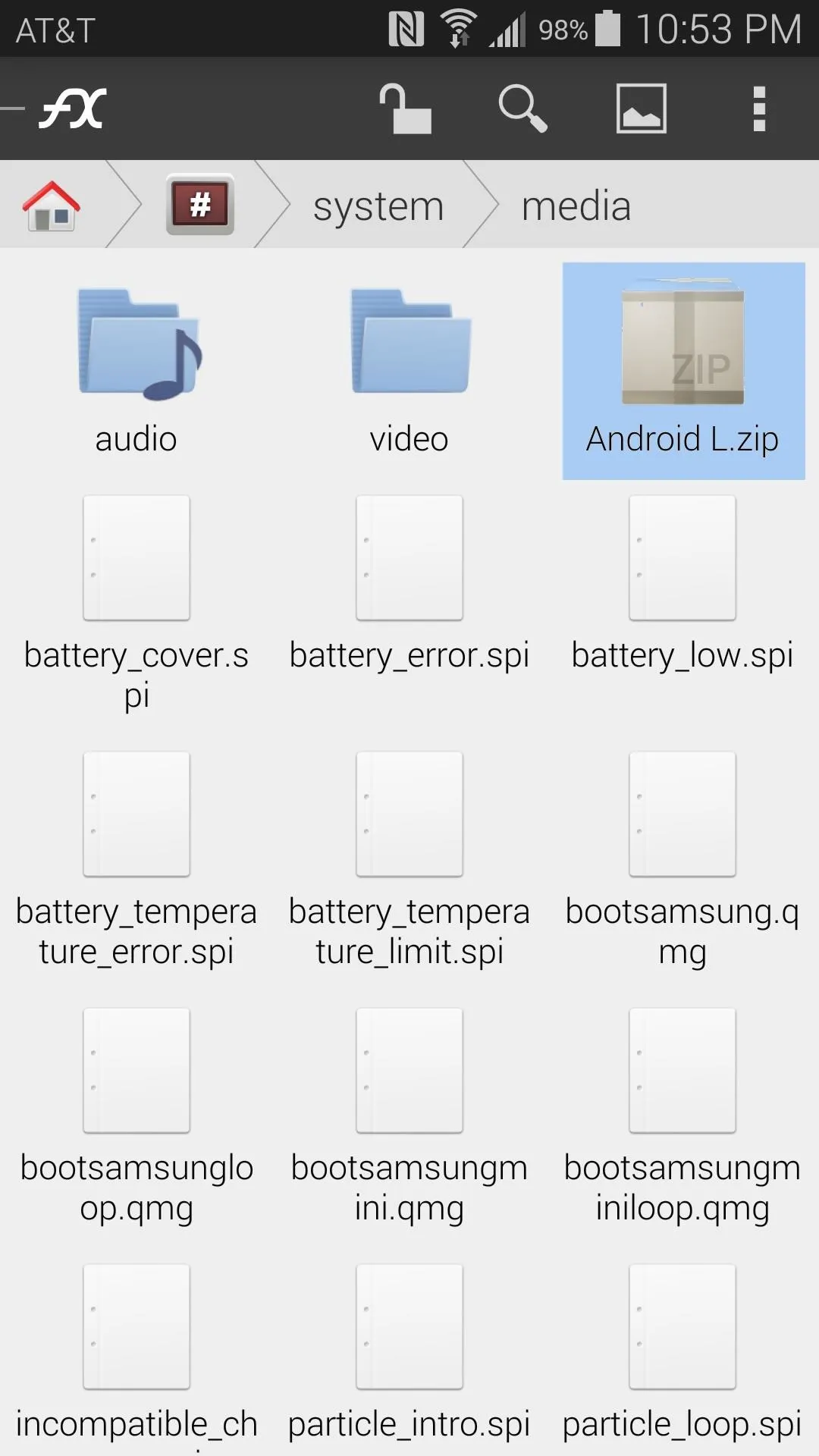The width and height of the screenshot is (819, 1456).
Task: Open the audio folder
Action: [136, 371]
